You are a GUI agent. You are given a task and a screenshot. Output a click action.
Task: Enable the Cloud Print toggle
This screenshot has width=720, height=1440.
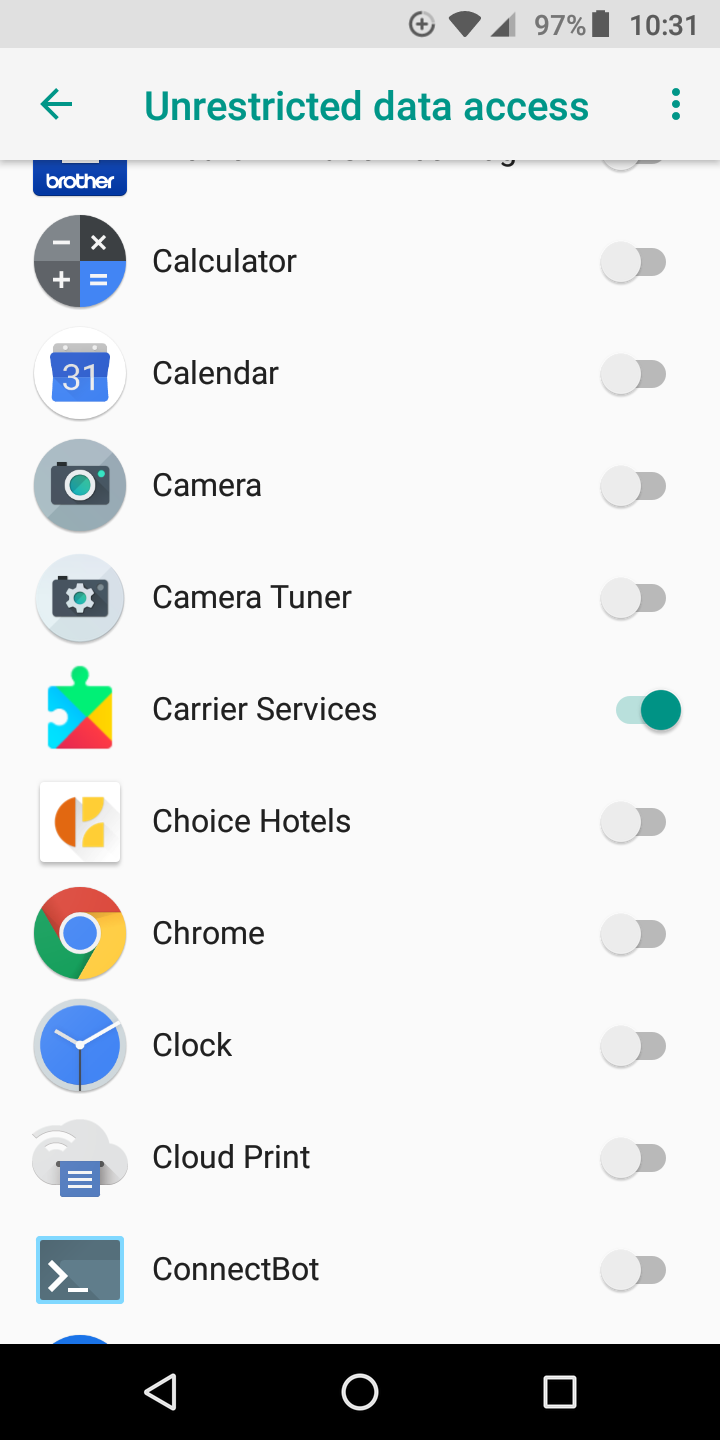[x=634, y=1158]
